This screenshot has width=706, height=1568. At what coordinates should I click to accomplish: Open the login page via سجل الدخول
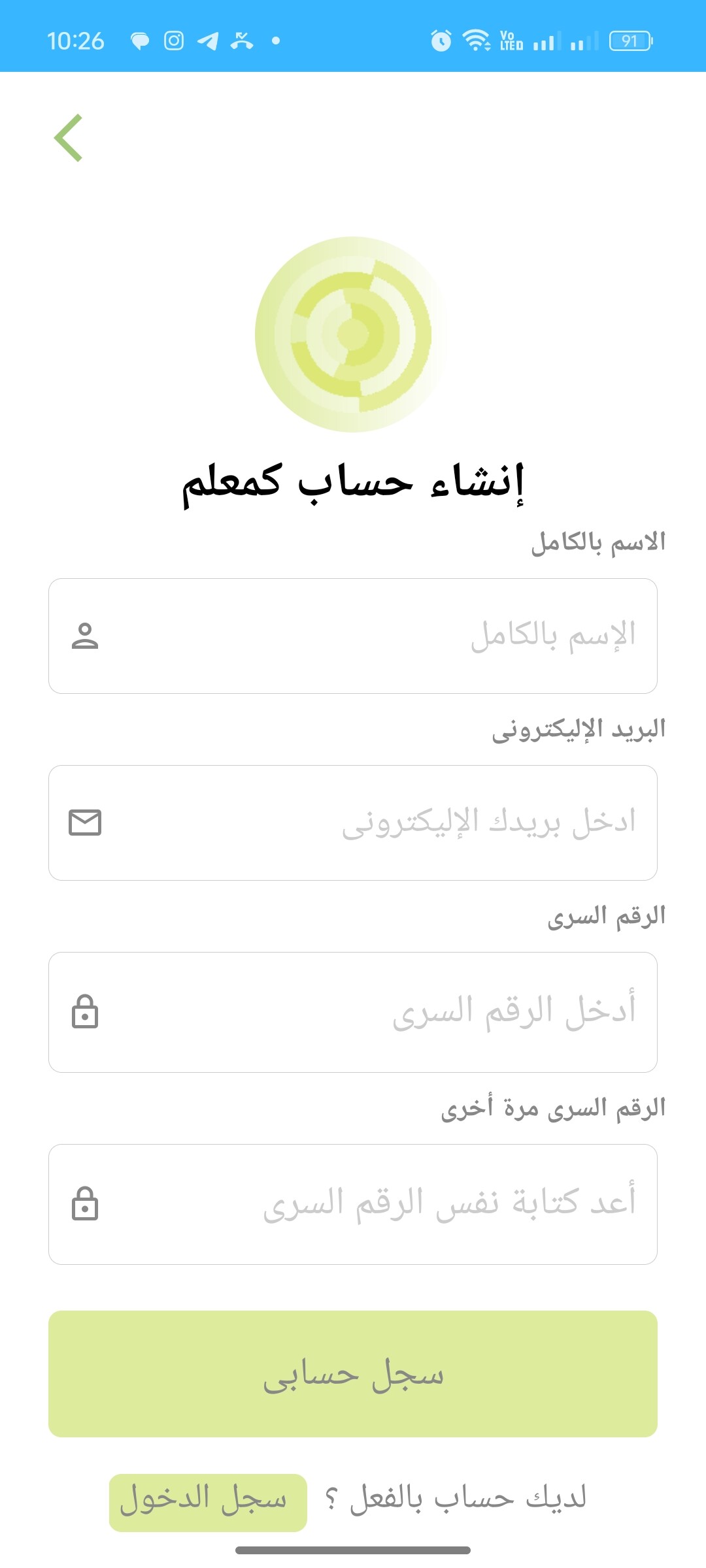[208, 1502]
